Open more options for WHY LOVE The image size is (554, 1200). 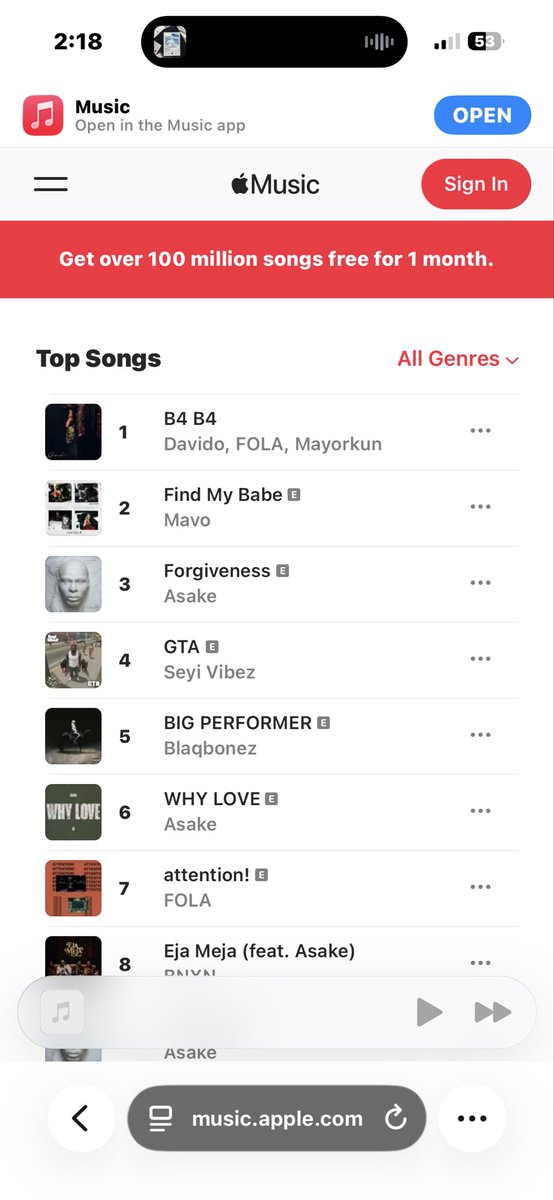(x=480, y=811)
